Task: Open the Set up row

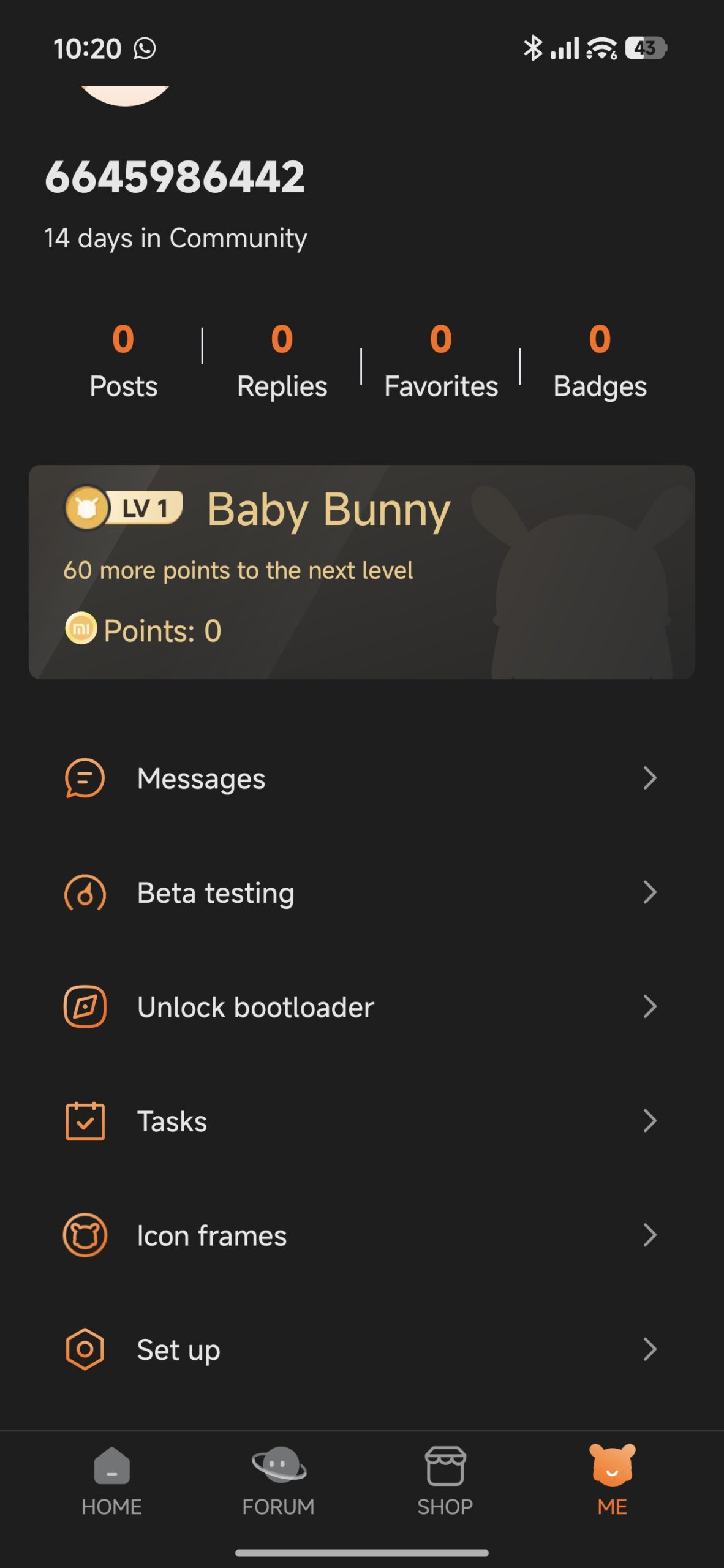Action: 361,1349
